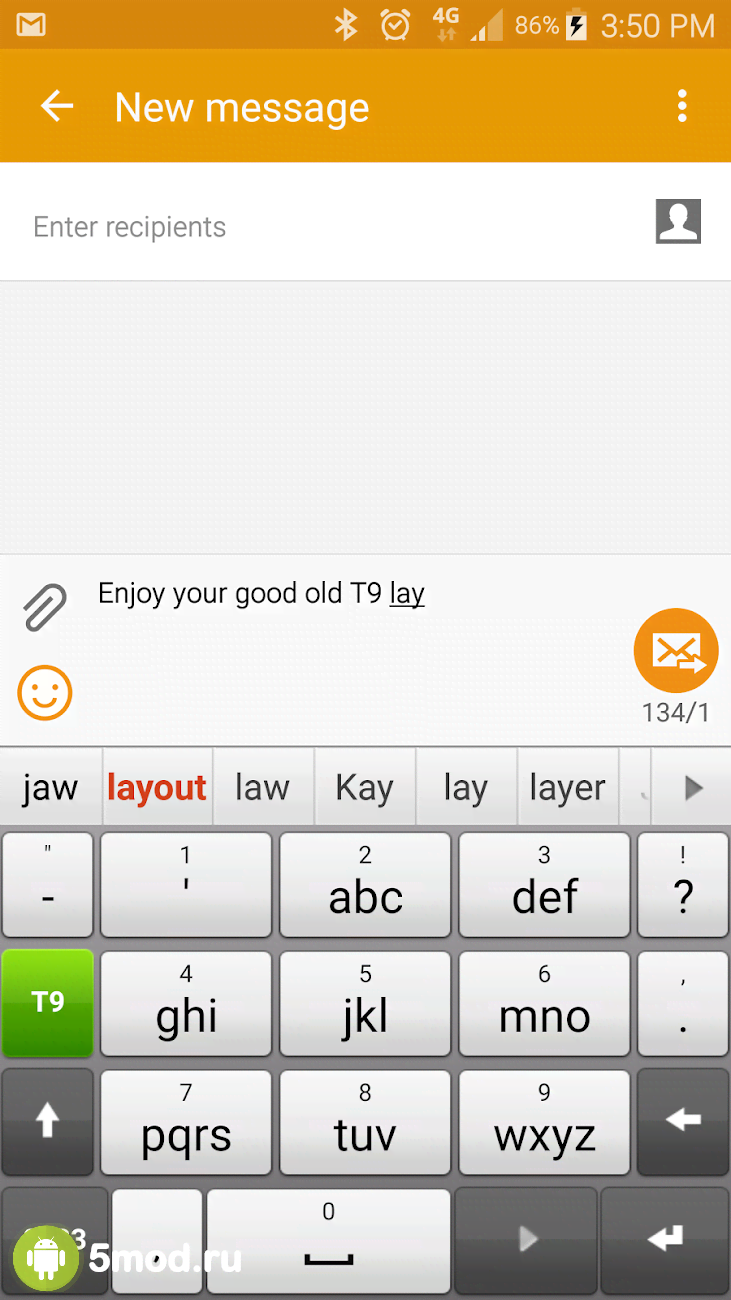Hit the 7 pqrs key

(186, 1122)
